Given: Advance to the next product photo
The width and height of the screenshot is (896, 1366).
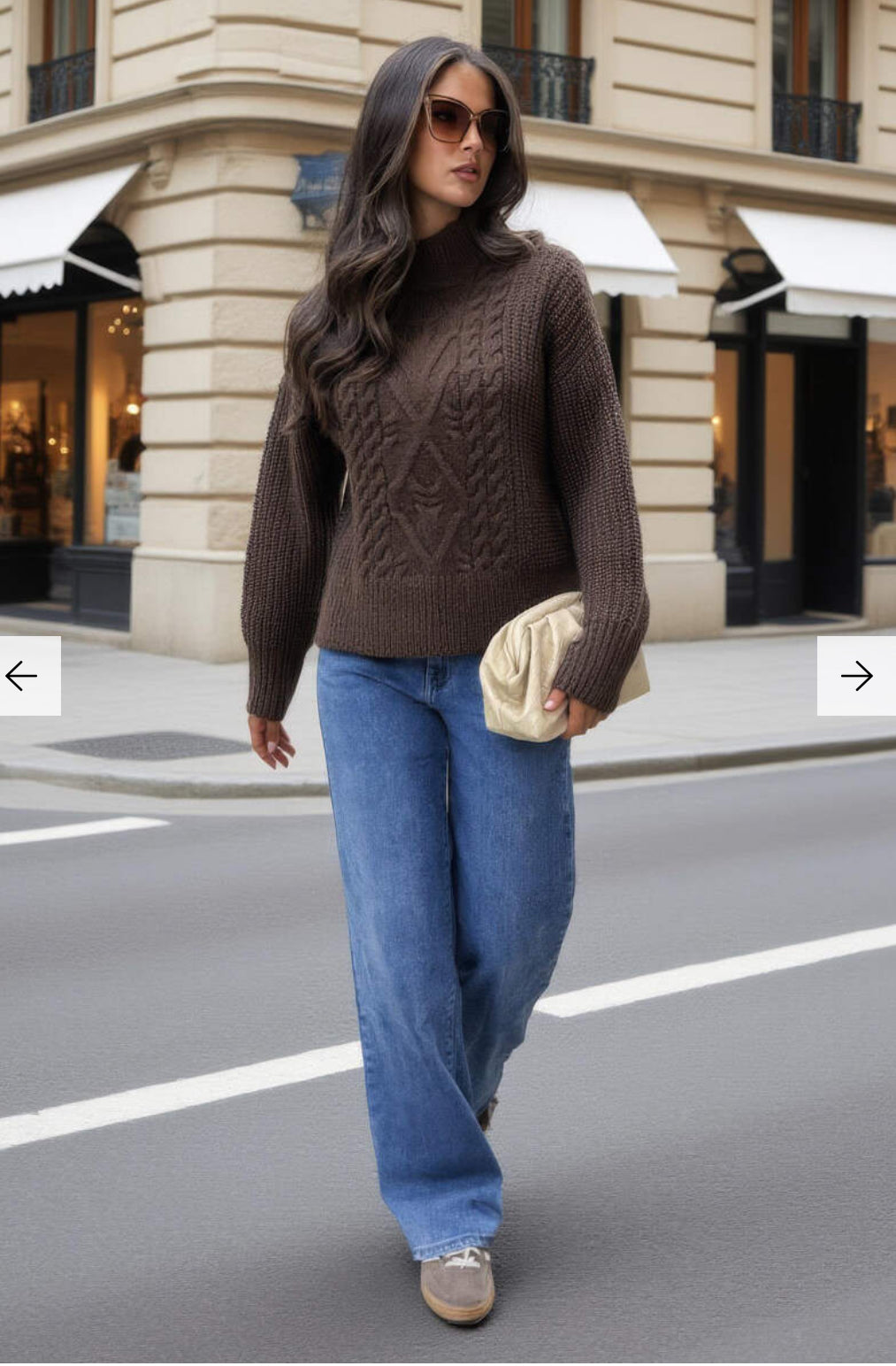Looking at the screenshot, I should 856,676.
